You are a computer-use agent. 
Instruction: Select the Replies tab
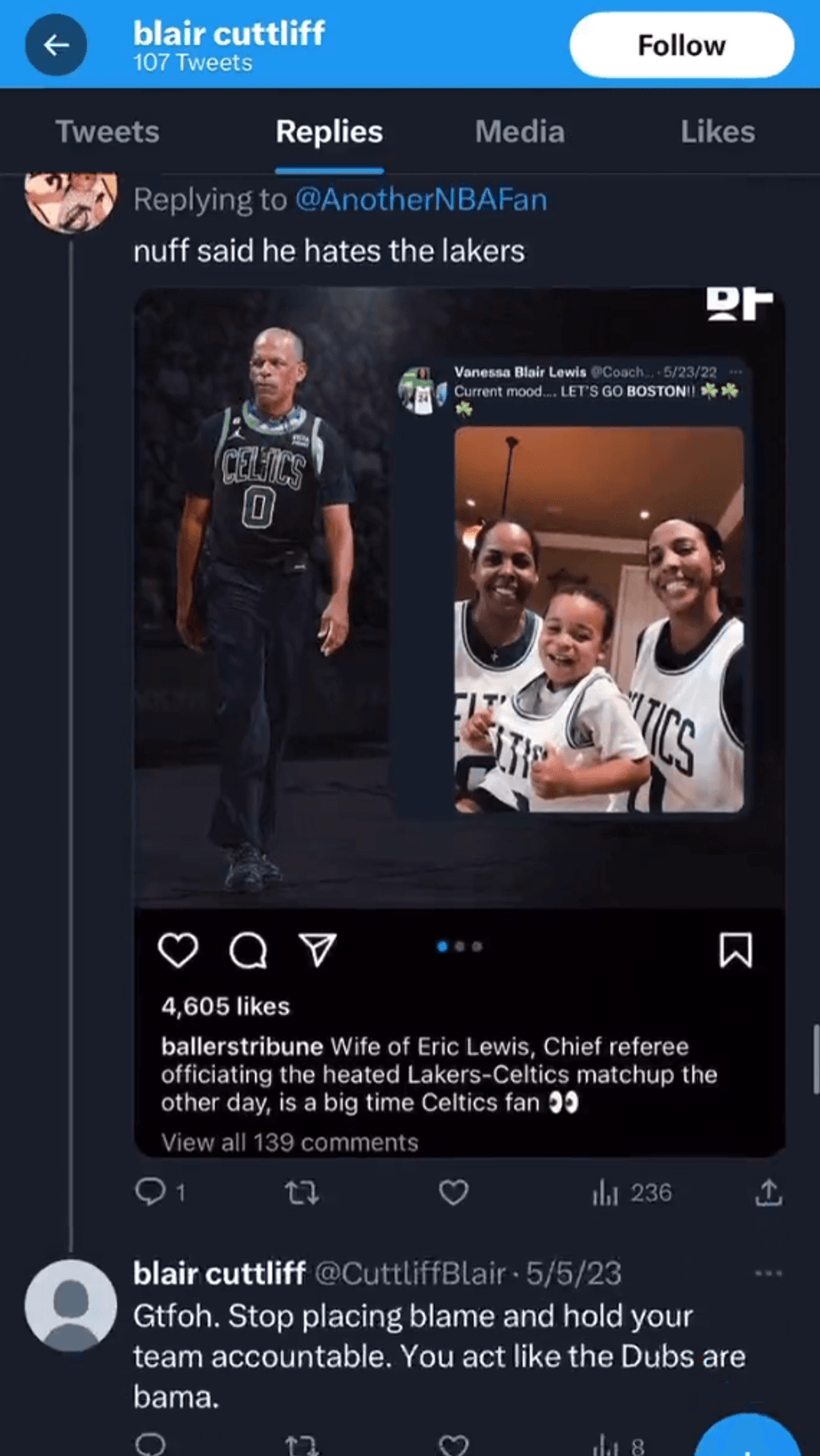click(329, 132)
